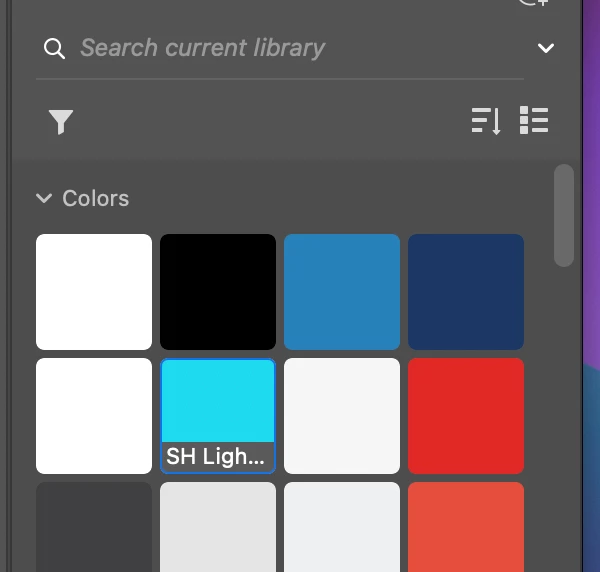
Task: Select the coral orange-red color swatch
Action: coord(466,527)
